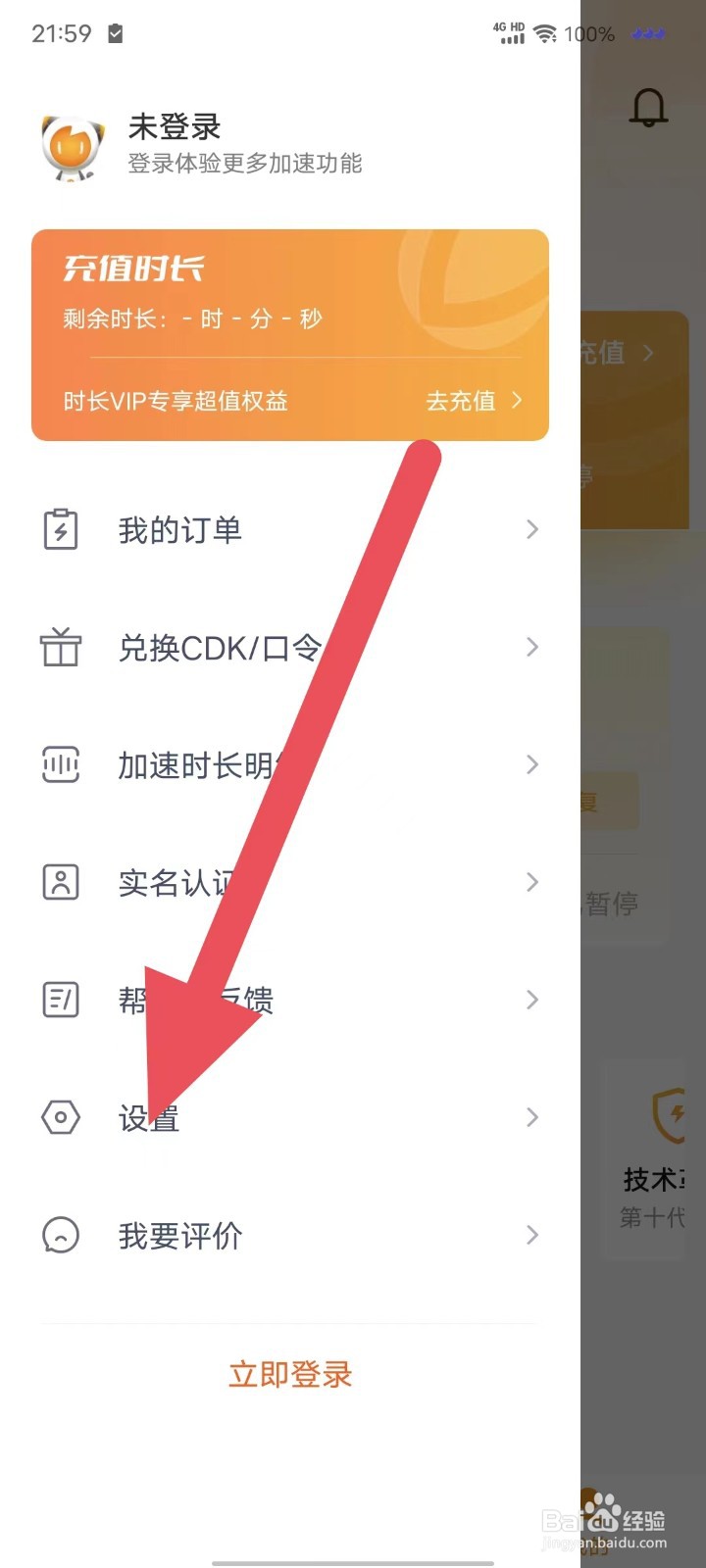Click the 我要评价 smiley chat icon

(x=60, y=1236)
